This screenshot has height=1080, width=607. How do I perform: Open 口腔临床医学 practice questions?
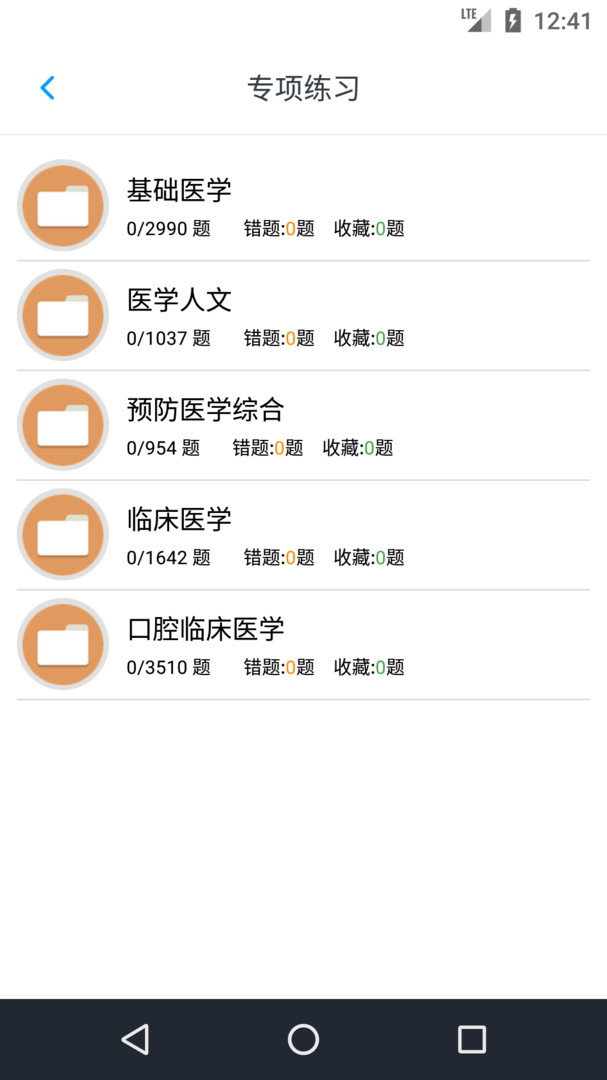(x=302, y=645)
